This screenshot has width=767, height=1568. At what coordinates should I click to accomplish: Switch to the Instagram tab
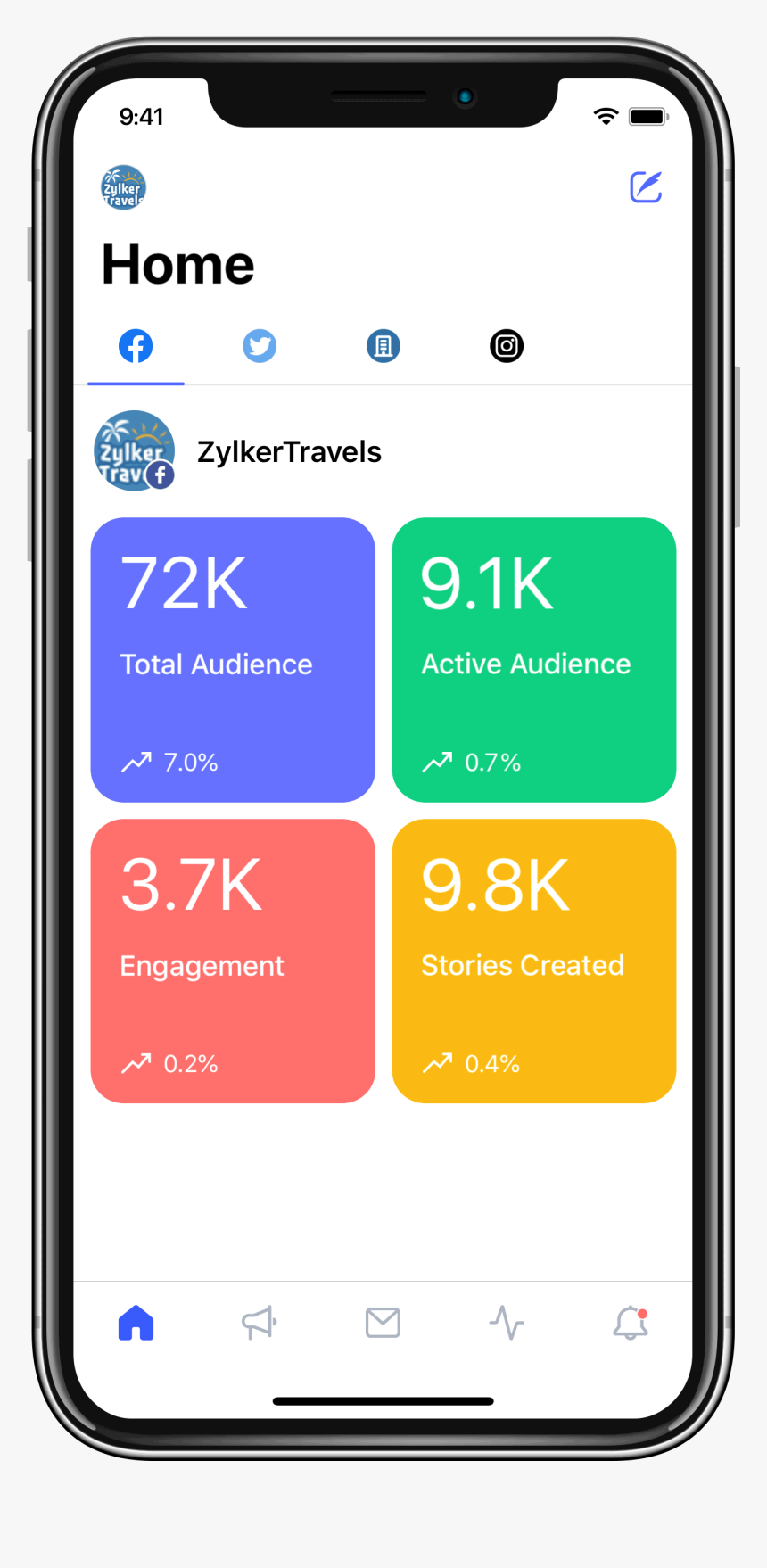507,346
